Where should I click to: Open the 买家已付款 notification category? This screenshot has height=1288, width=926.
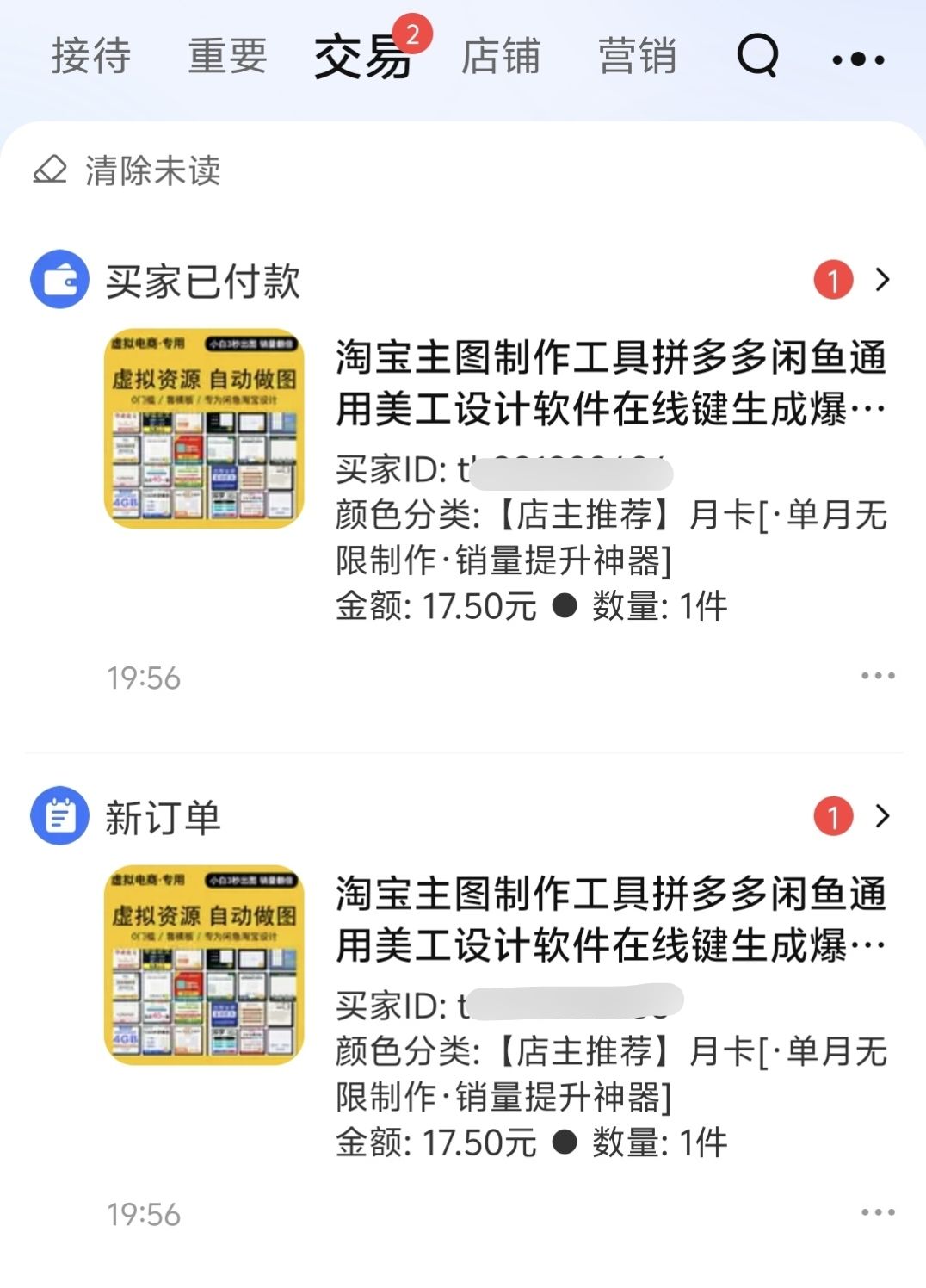tap(881, 280)
